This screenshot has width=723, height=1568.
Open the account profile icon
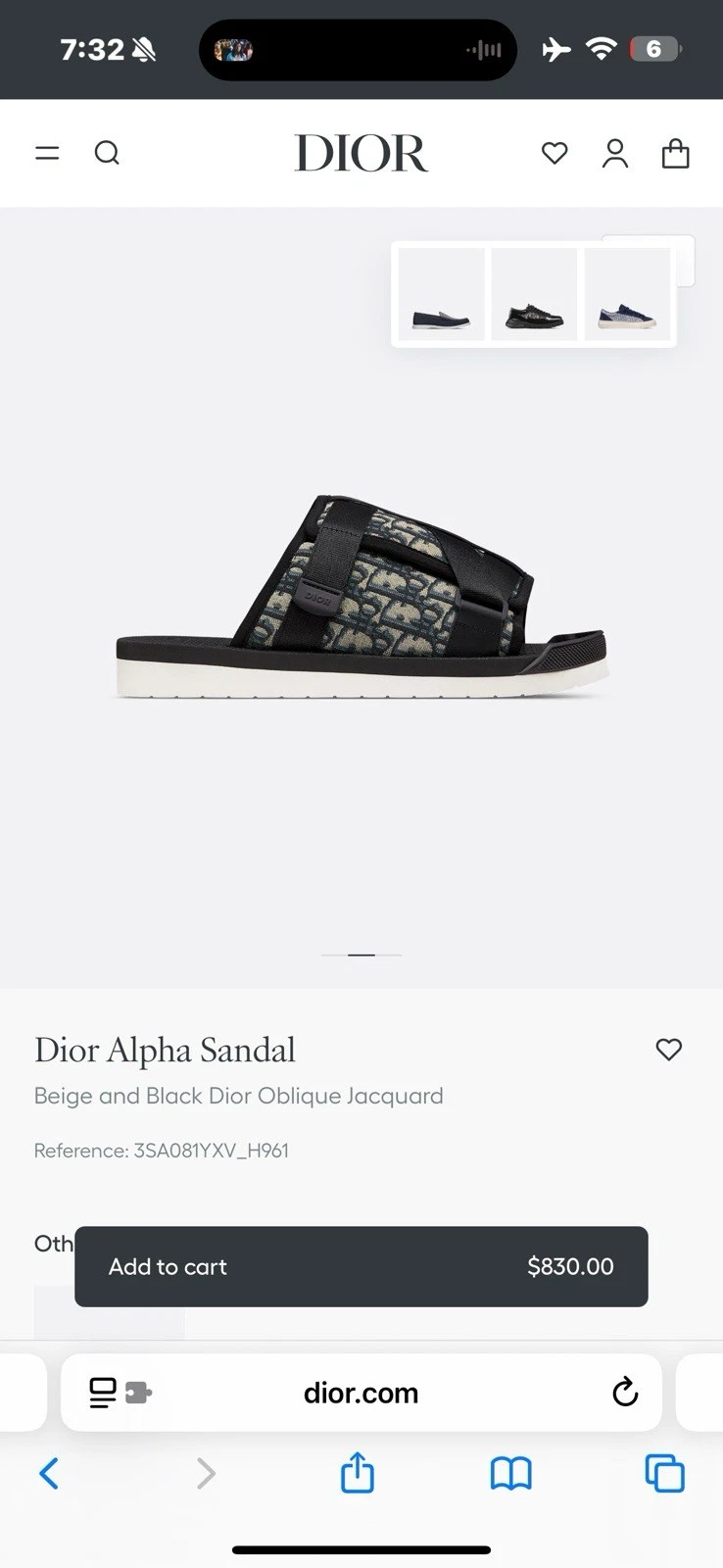(615, 153)
